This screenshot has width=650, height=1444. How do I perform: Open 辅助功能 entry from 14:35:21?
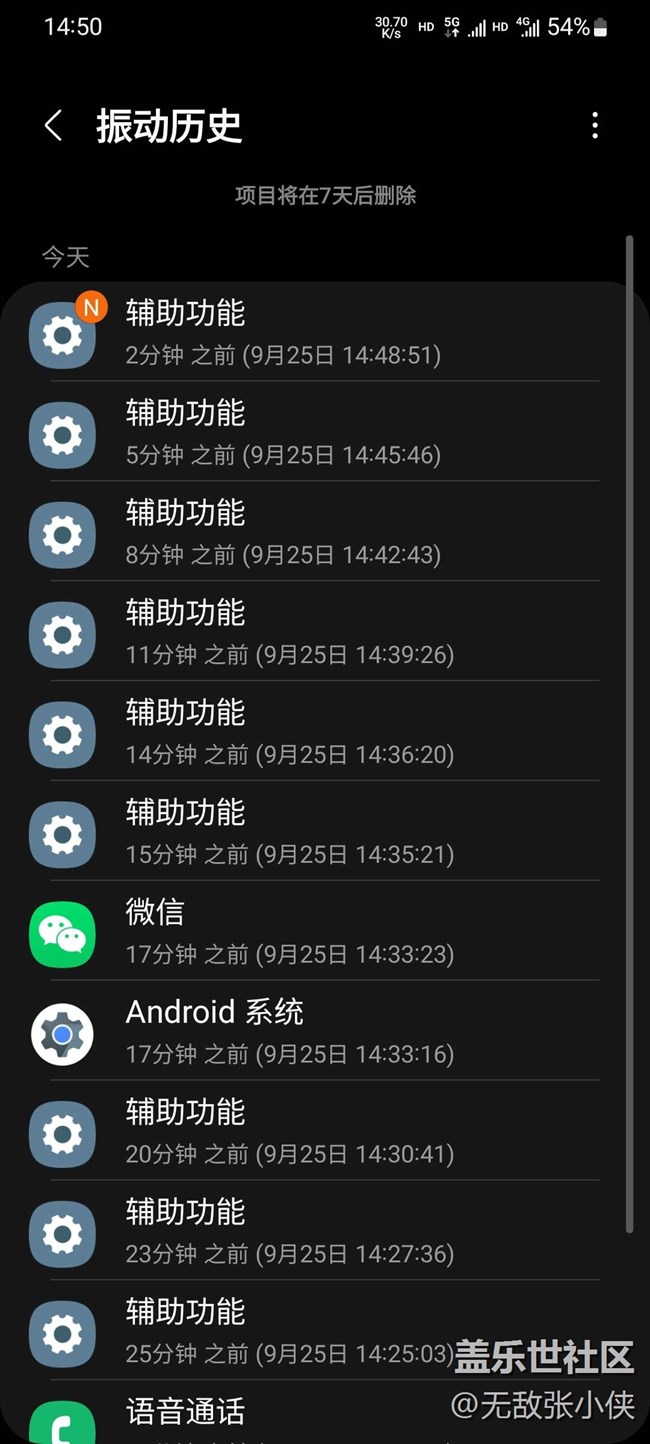coord(315,833)
